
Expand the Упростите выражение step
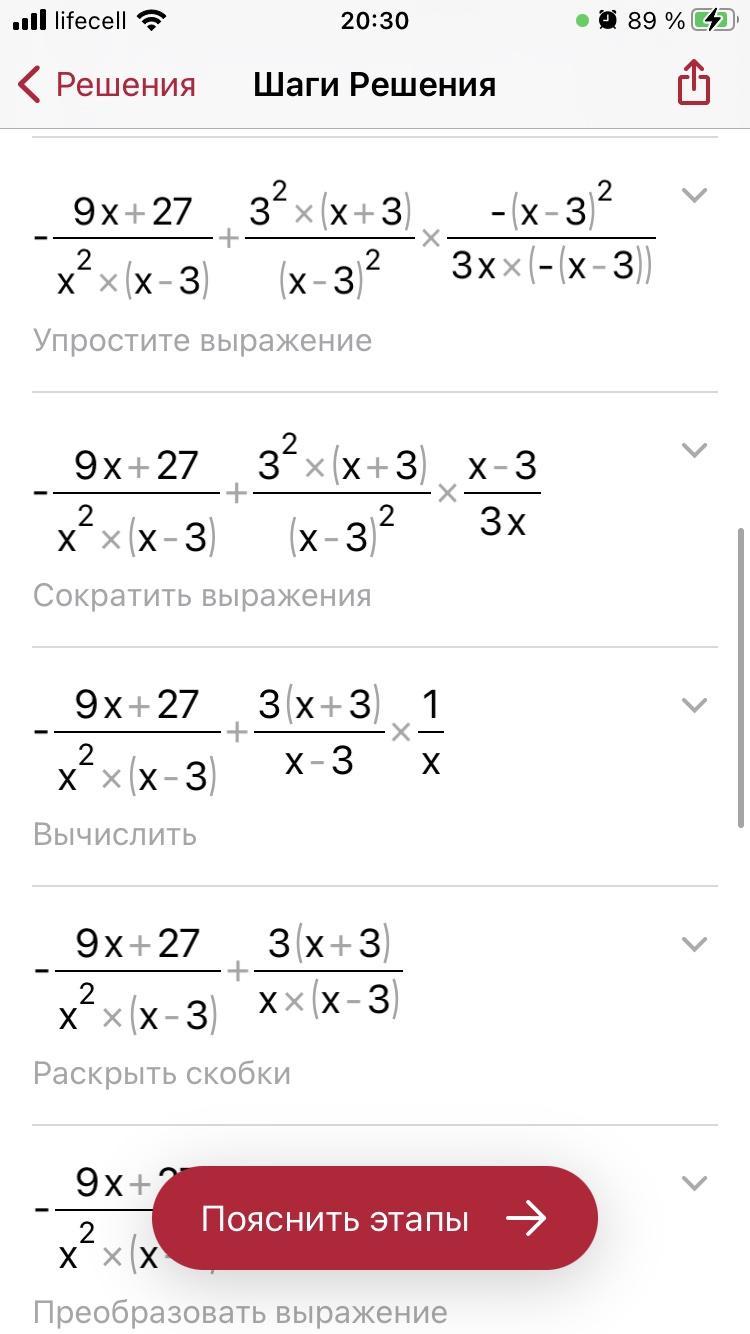[694, 195]
